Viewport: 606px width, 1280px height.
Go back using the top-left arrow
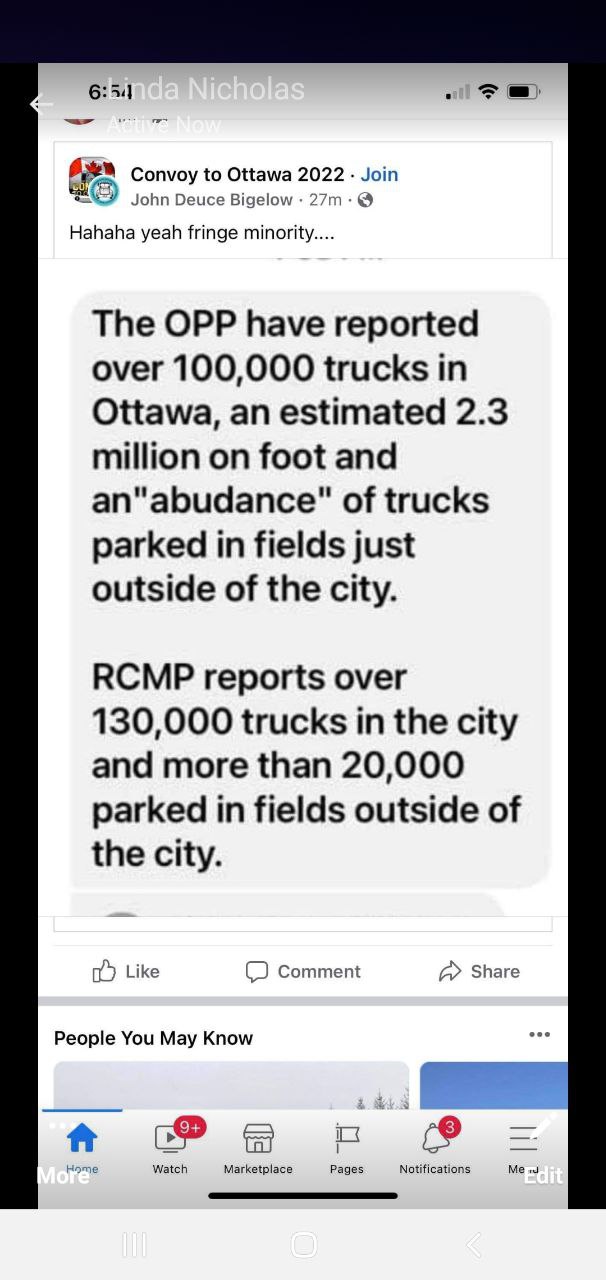[x=41, y=104]
